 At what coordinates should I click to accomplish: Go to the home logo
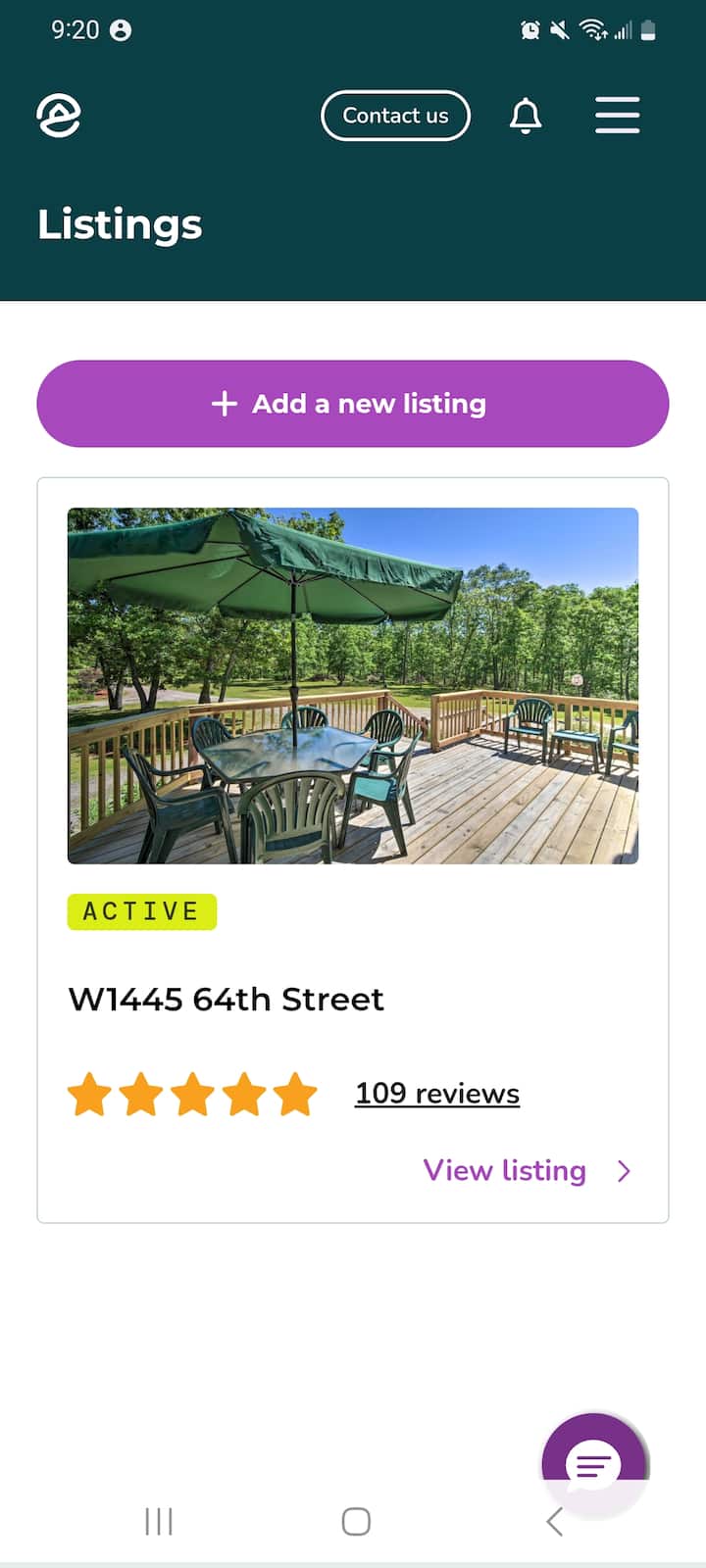pyautogui.click(x=59, y=116)
